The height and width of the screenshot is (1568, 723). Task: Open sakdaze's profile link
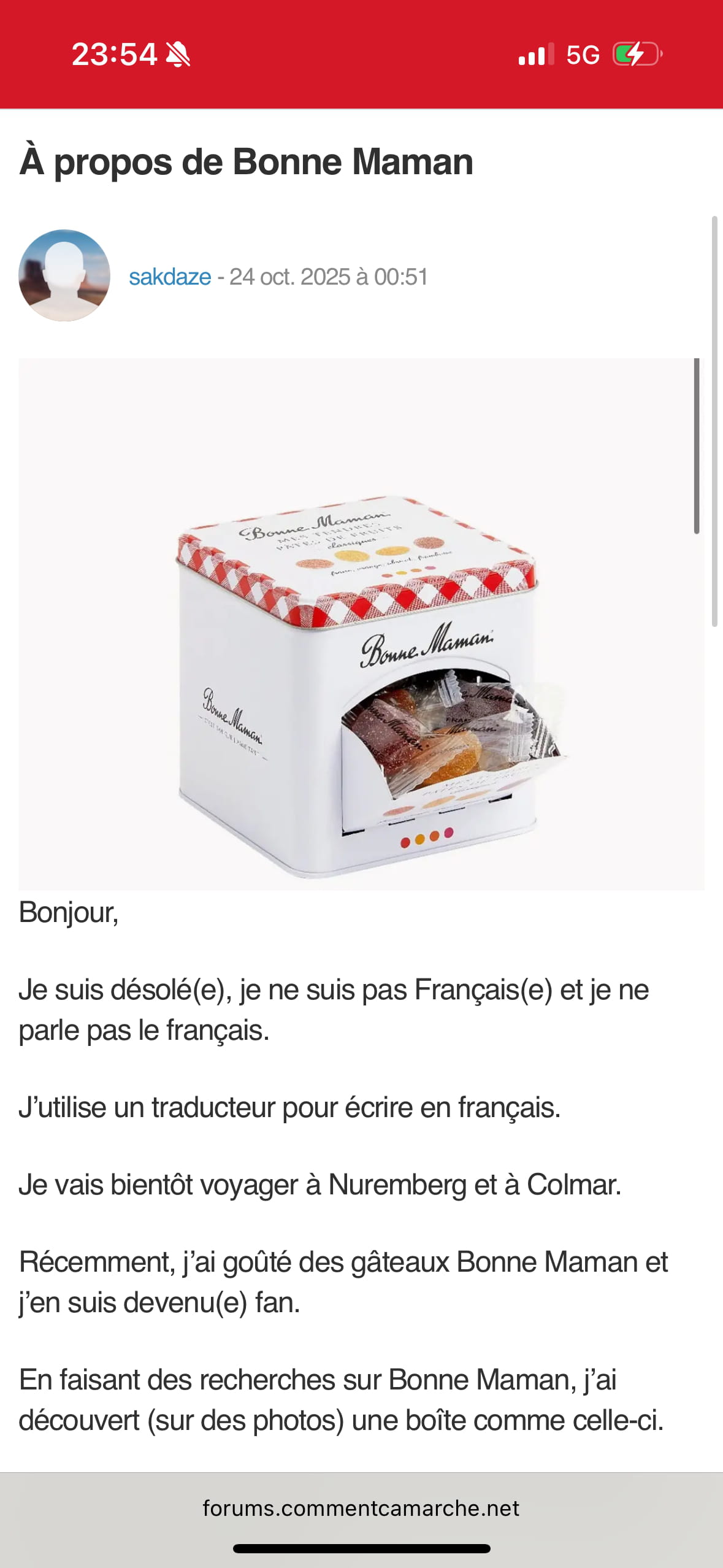[x=170, y=277]
